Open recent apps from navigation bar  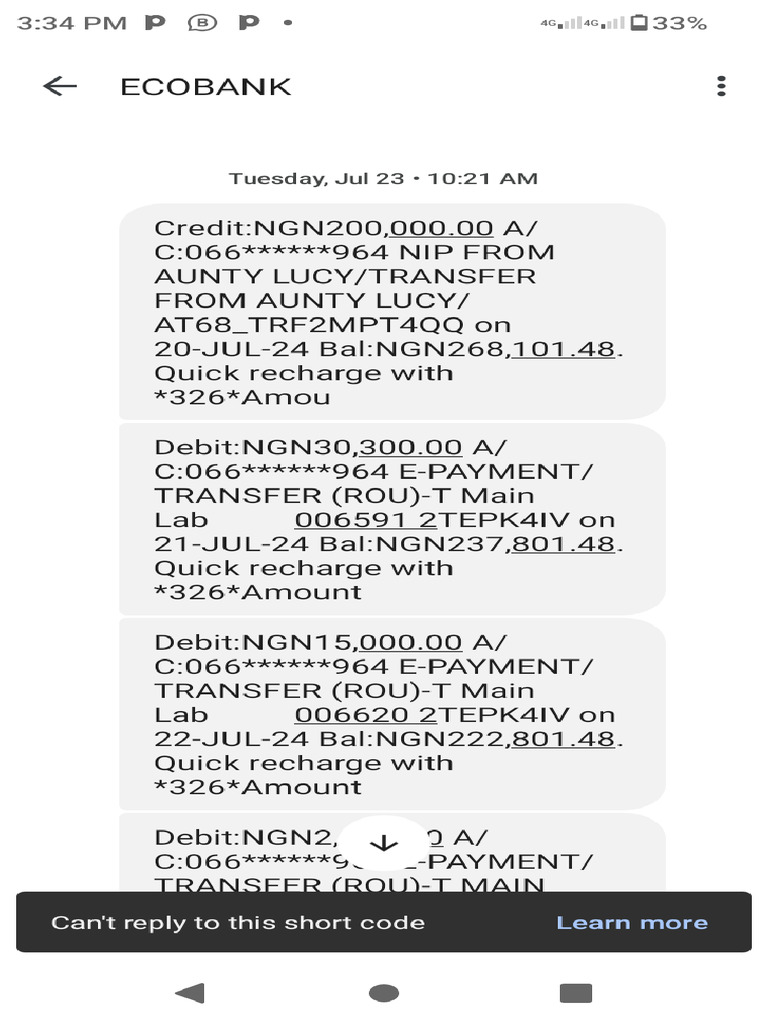[x=576, y=993]
